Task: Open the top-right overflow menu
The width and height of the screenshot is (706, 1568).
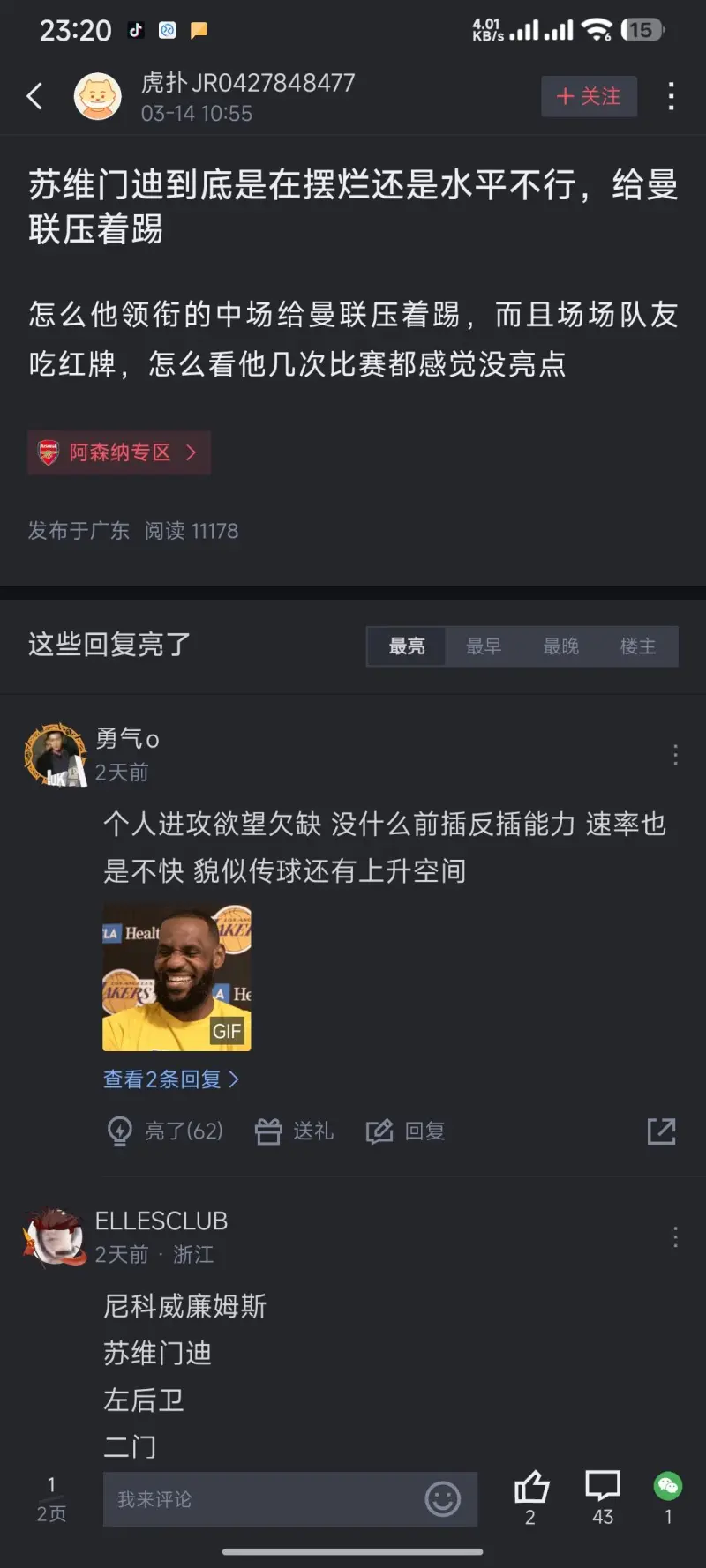Action: [672, 96]
